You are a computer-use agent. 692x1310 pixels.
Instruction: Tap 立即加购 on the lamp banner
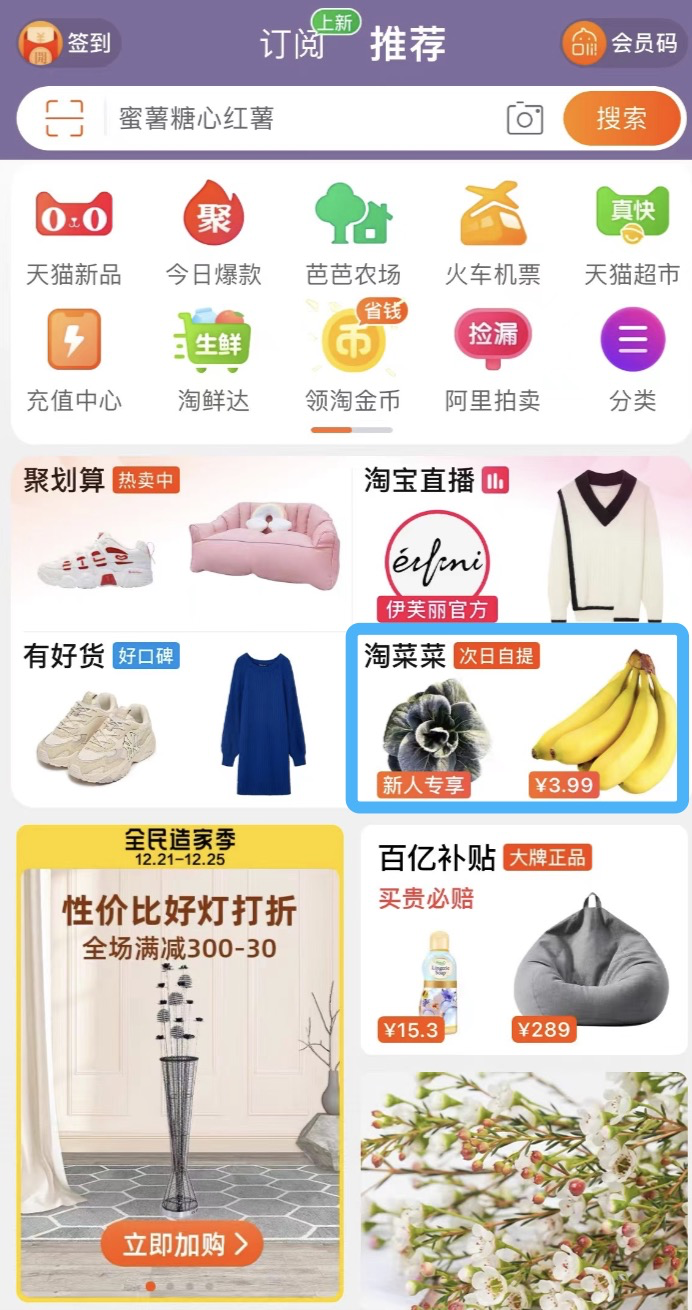coord(181,1245)
